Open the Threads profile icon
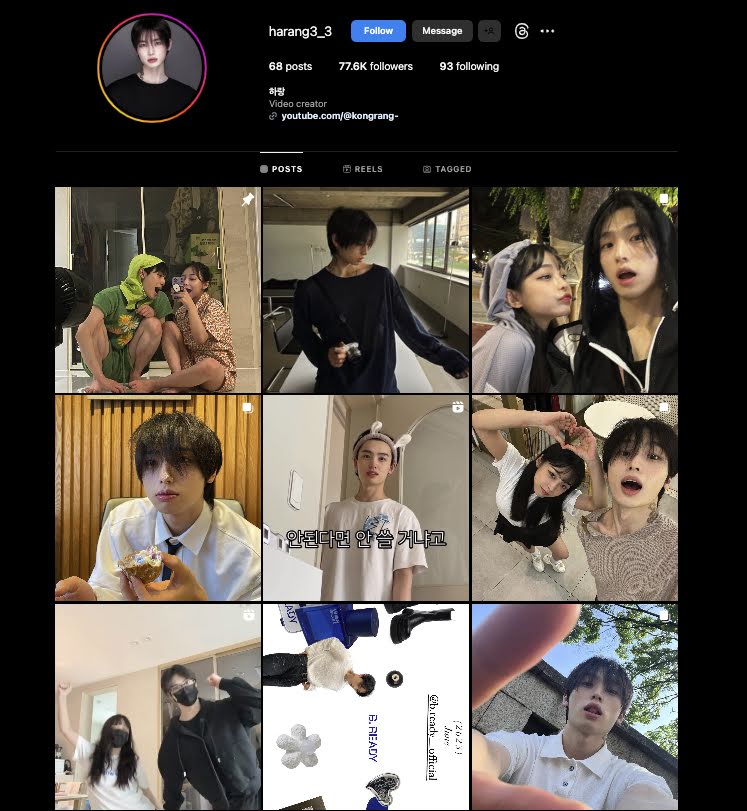Screen dimensions: 747x811 coord(521,31)
